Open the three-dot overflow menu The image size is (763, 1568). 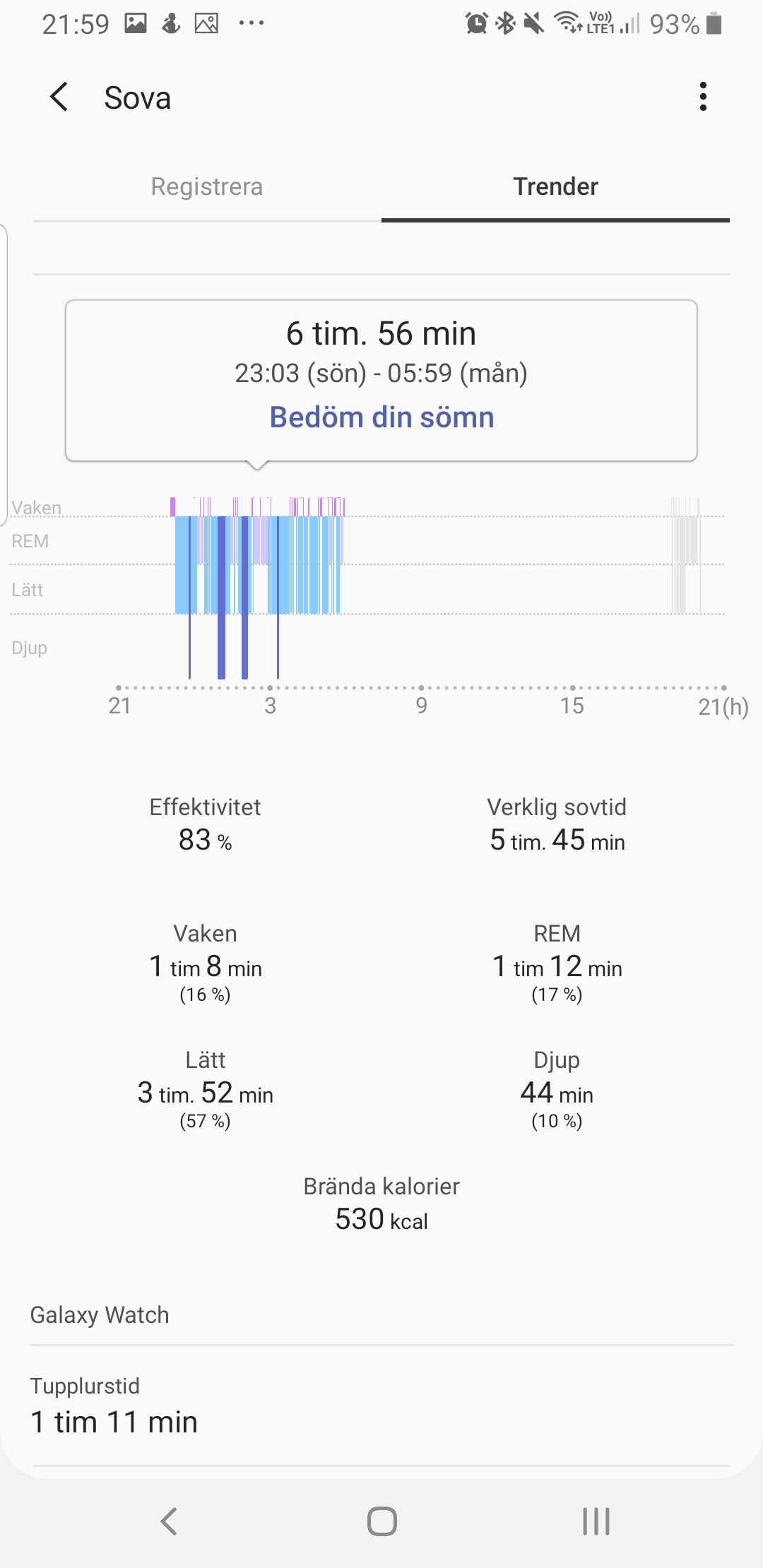click(702, 97)
